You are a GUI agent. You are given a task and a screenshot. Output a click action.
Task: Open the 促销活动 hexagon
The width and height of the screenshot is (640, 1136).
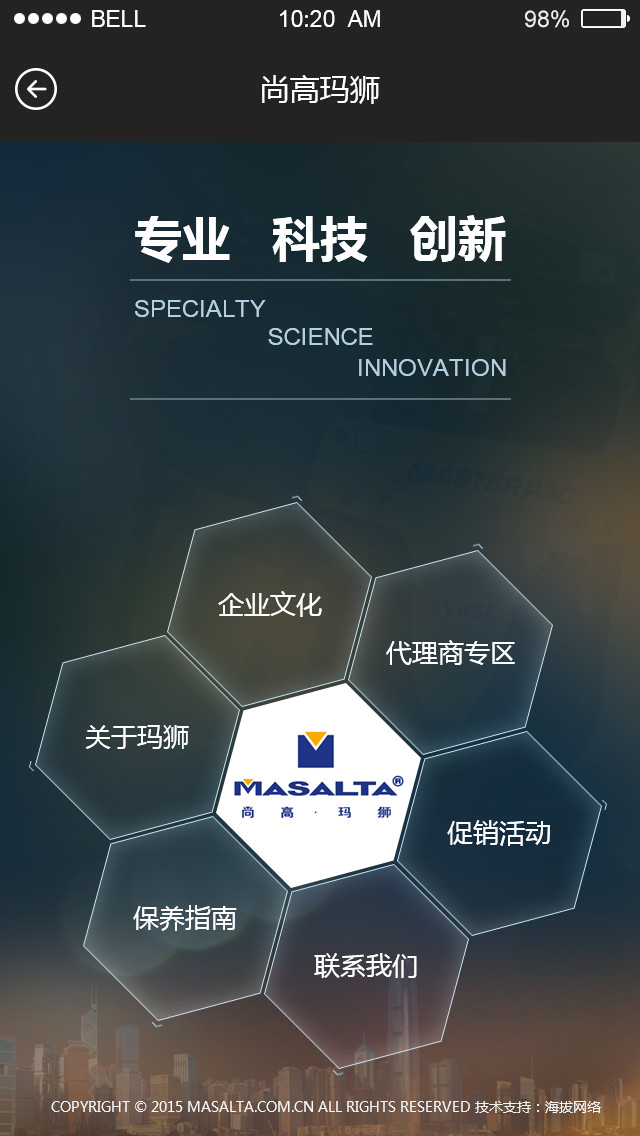pyautogui.click(x=499, y=833)
